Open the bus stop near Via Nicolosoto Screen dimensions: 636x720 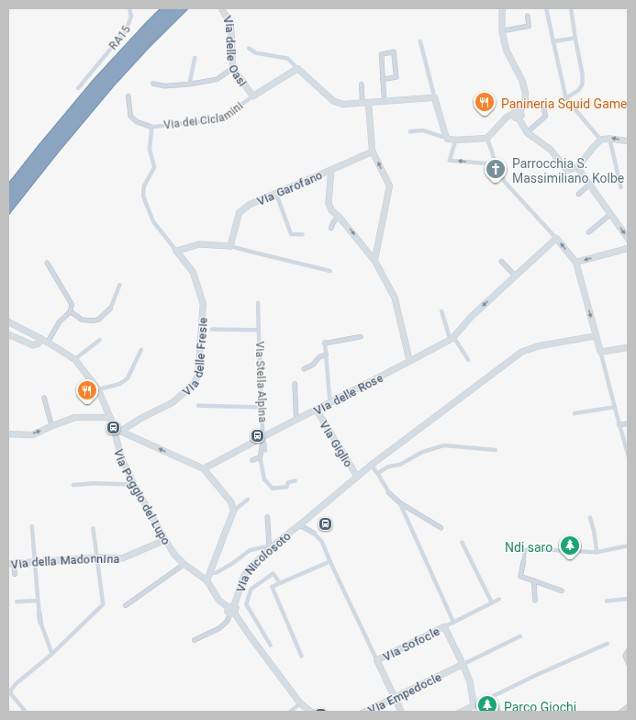click(325, 524)
